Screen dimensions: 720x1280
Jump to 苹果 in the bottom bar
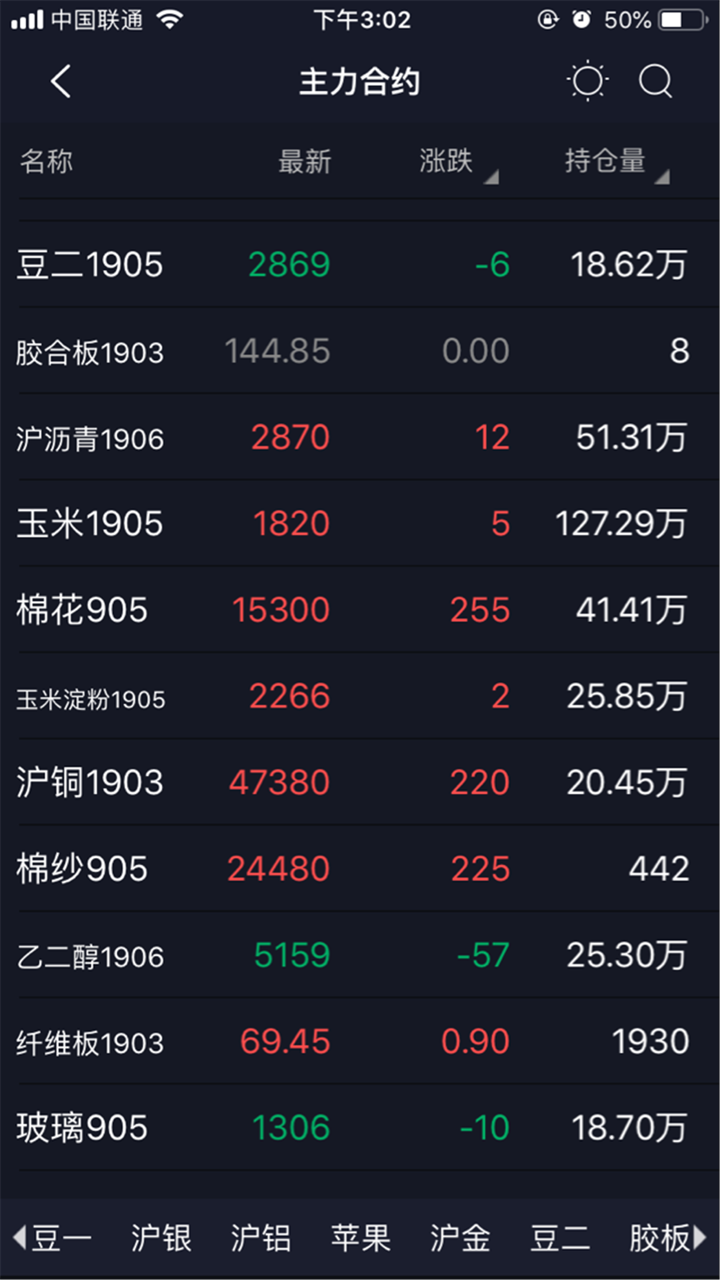pyautogui.click(x=361, y=1238)
